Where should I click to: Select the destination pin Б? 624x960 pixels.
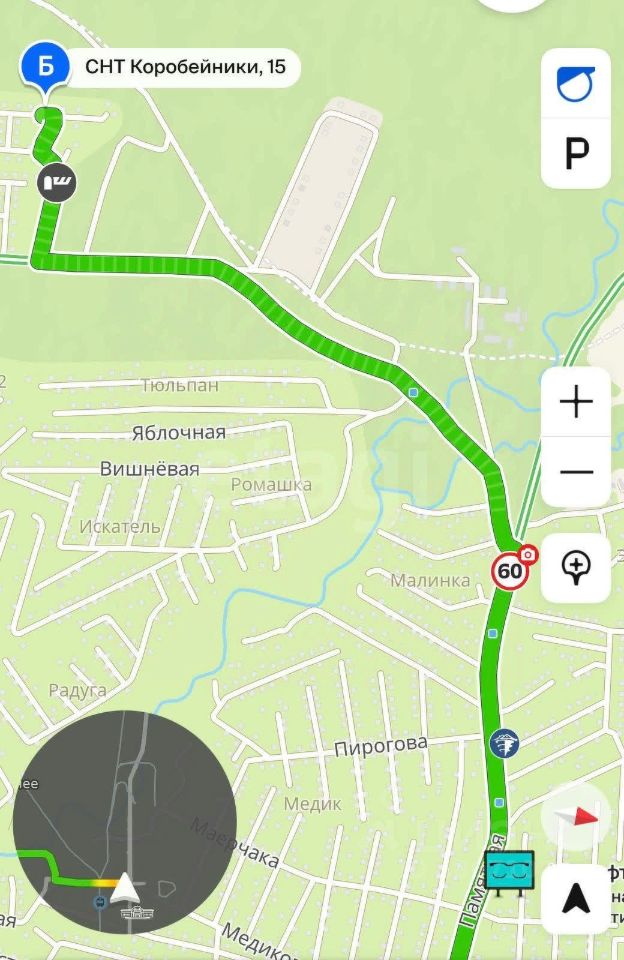coord(44,68)
